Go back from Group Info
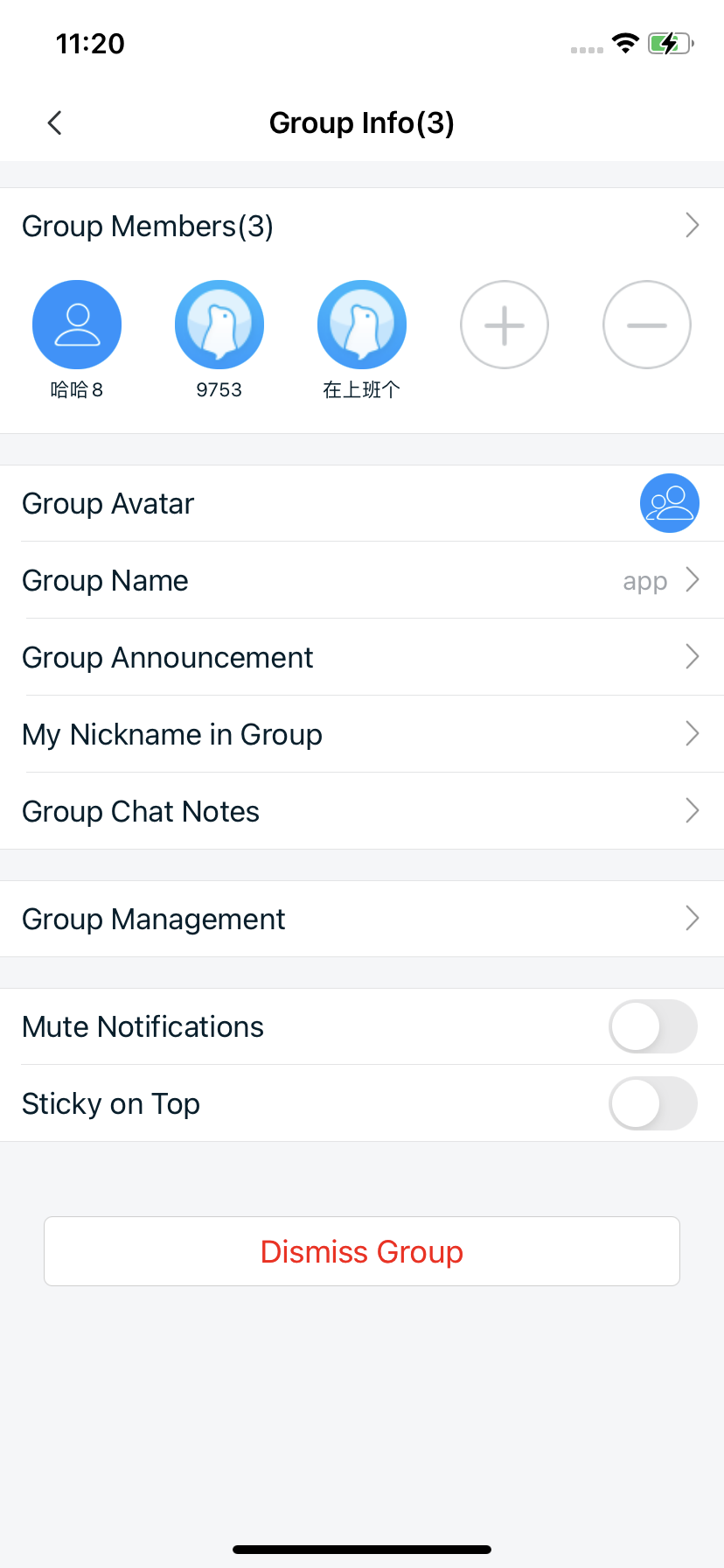 pos(55,122)
